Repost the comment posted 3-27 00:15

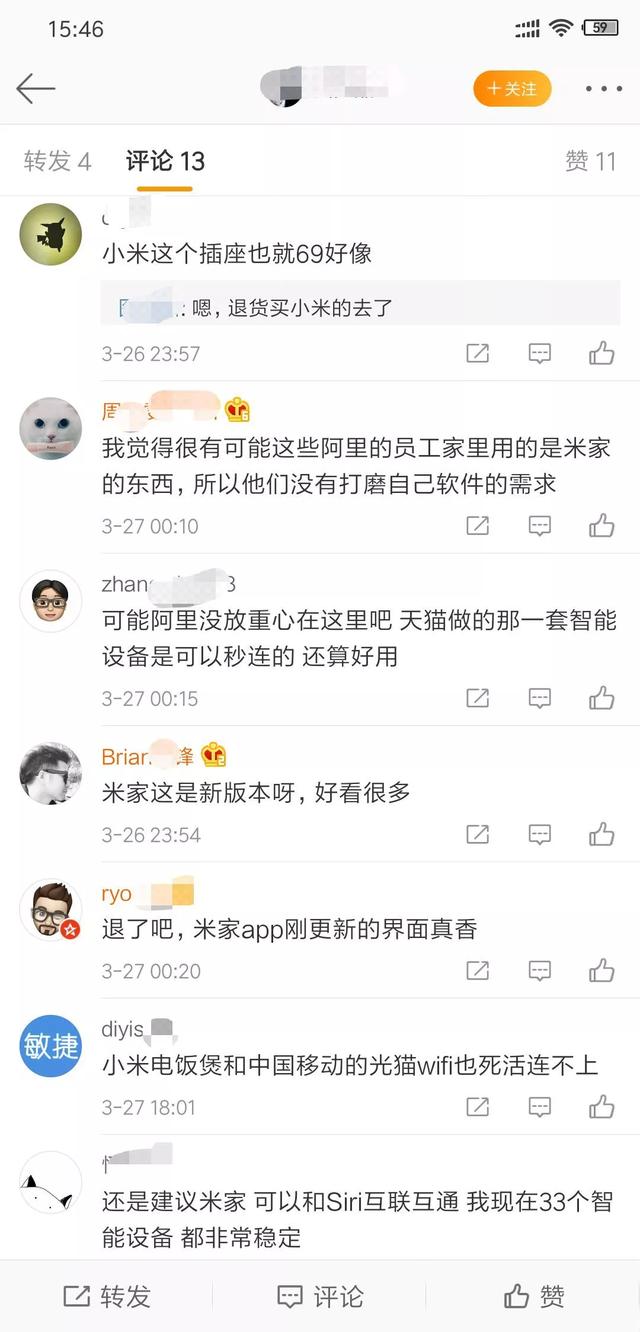(x=478, y=698)
